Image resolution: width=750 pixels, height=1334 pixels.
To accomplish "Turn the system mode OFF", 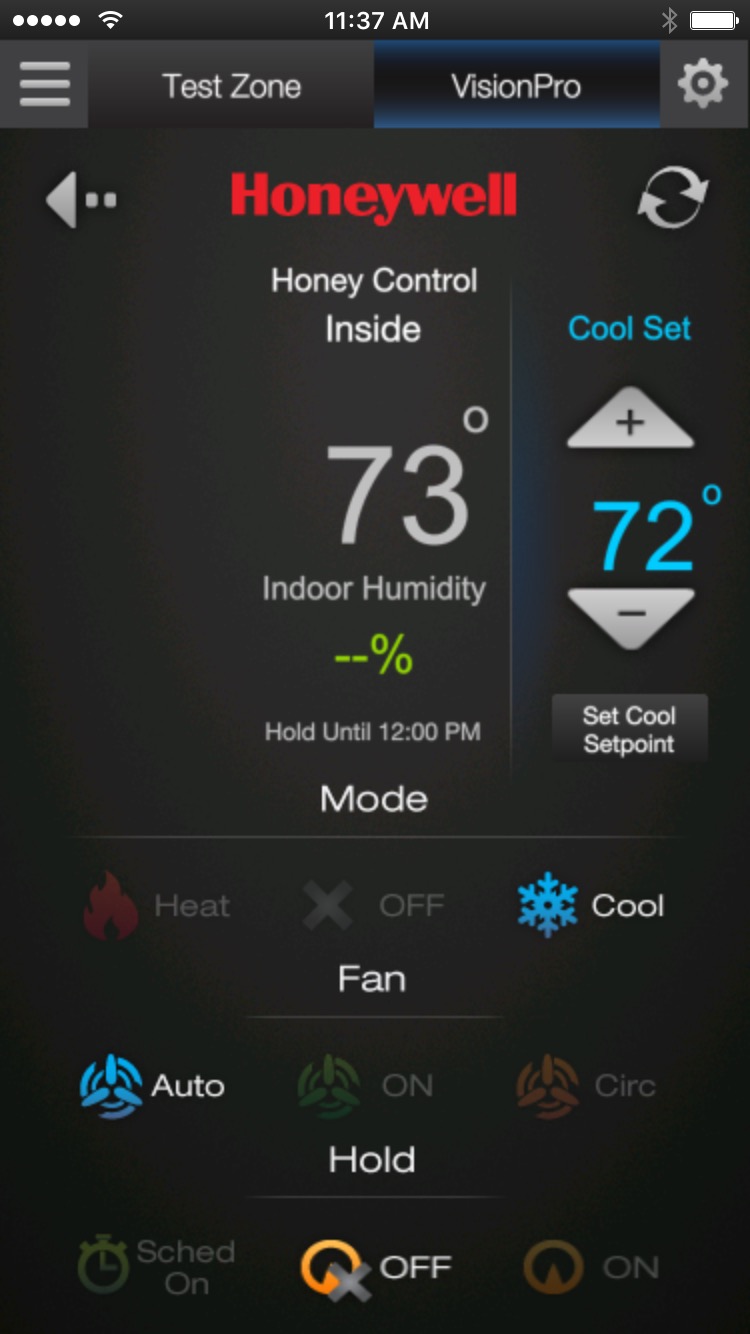I will (374, 906).
